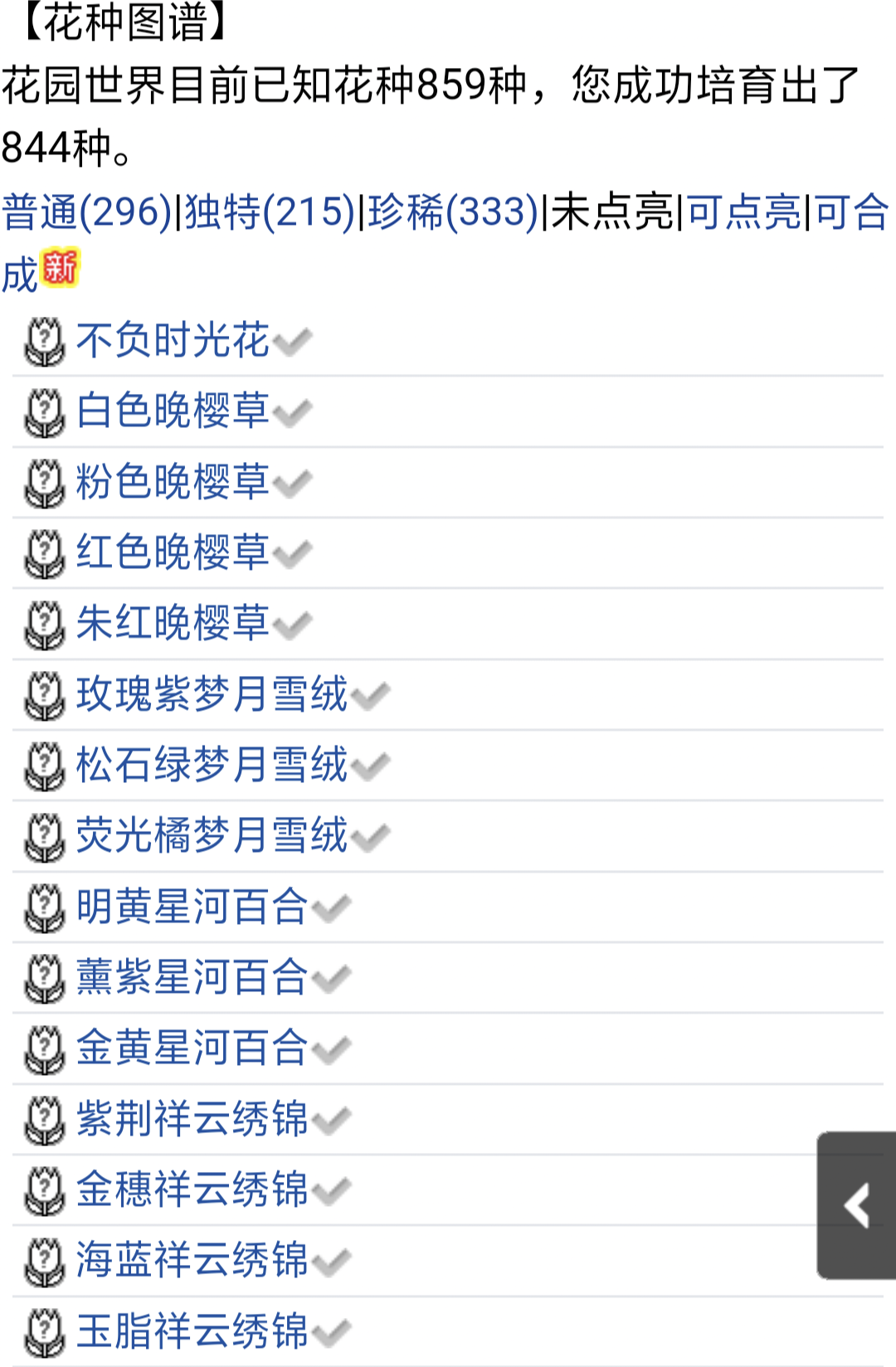The height and width of the screenshot is (1367, 896).
Task: Filter by 珍稀(333) category
Action: 453,212
